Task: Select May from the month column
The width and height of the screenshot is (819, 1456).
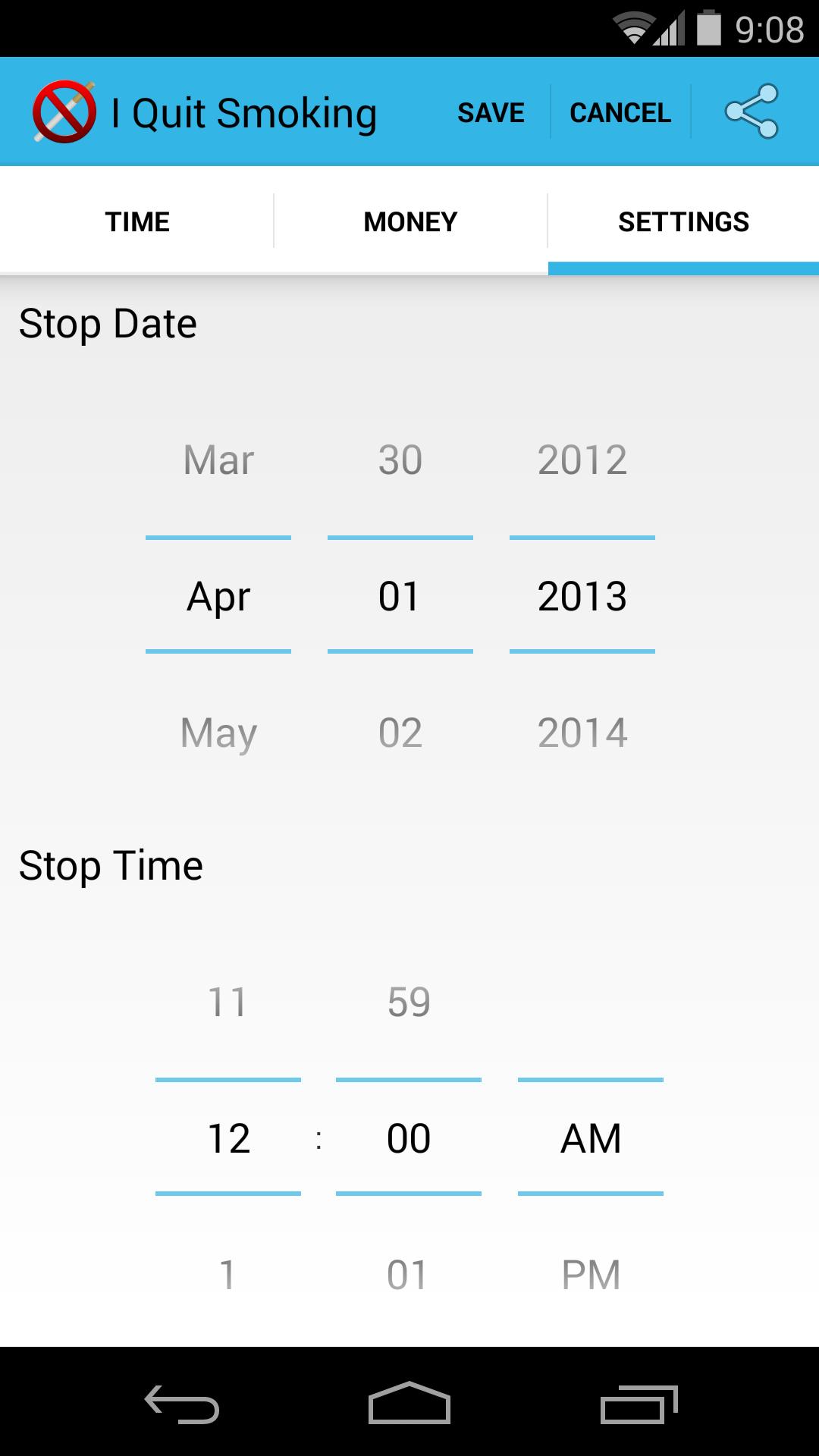Action: tap(217, 733)
